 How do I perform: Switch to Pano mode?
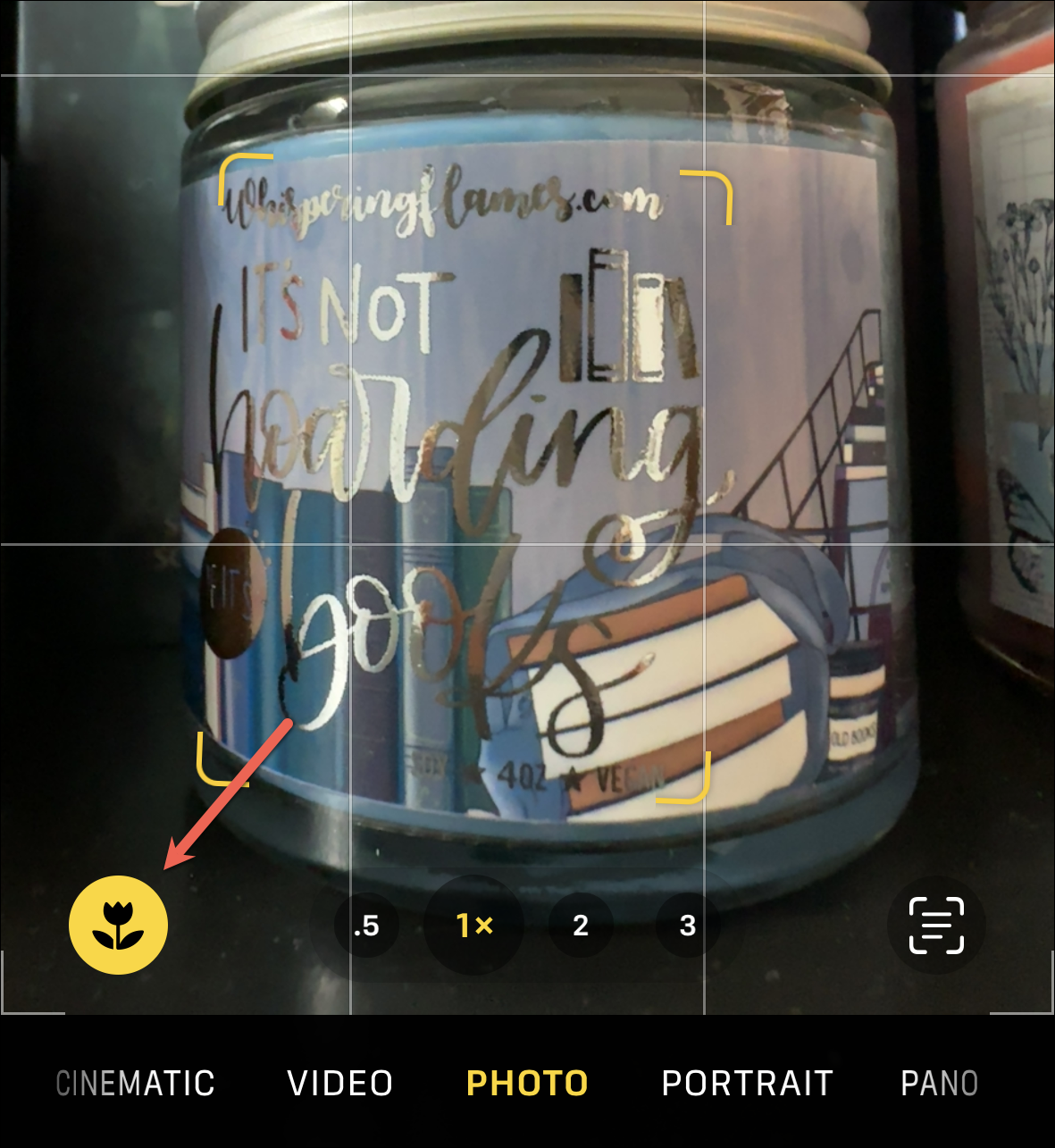(x=939, y=1083)
